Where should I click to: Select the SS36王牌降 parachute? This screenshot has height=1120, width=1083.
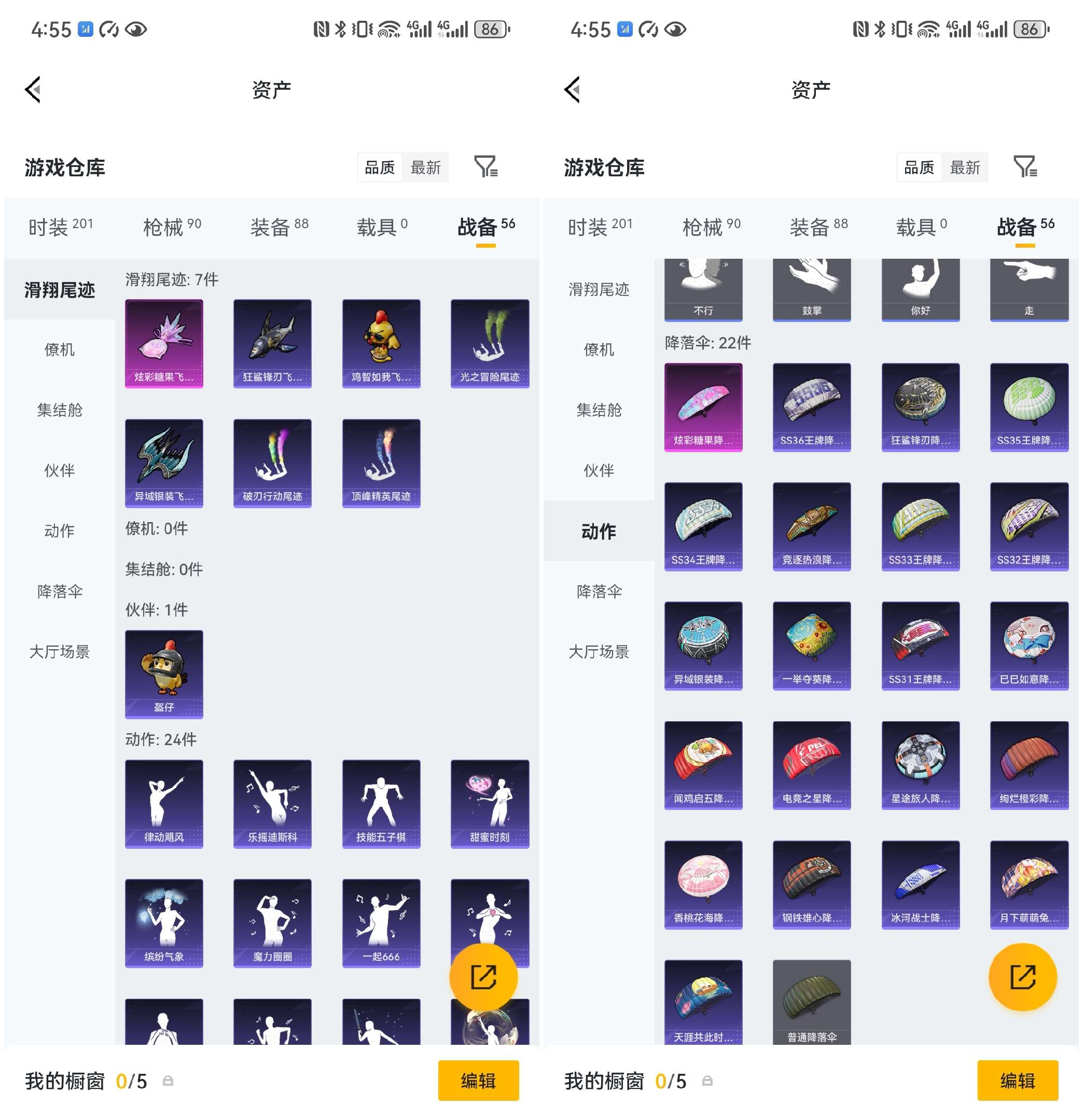812,407
